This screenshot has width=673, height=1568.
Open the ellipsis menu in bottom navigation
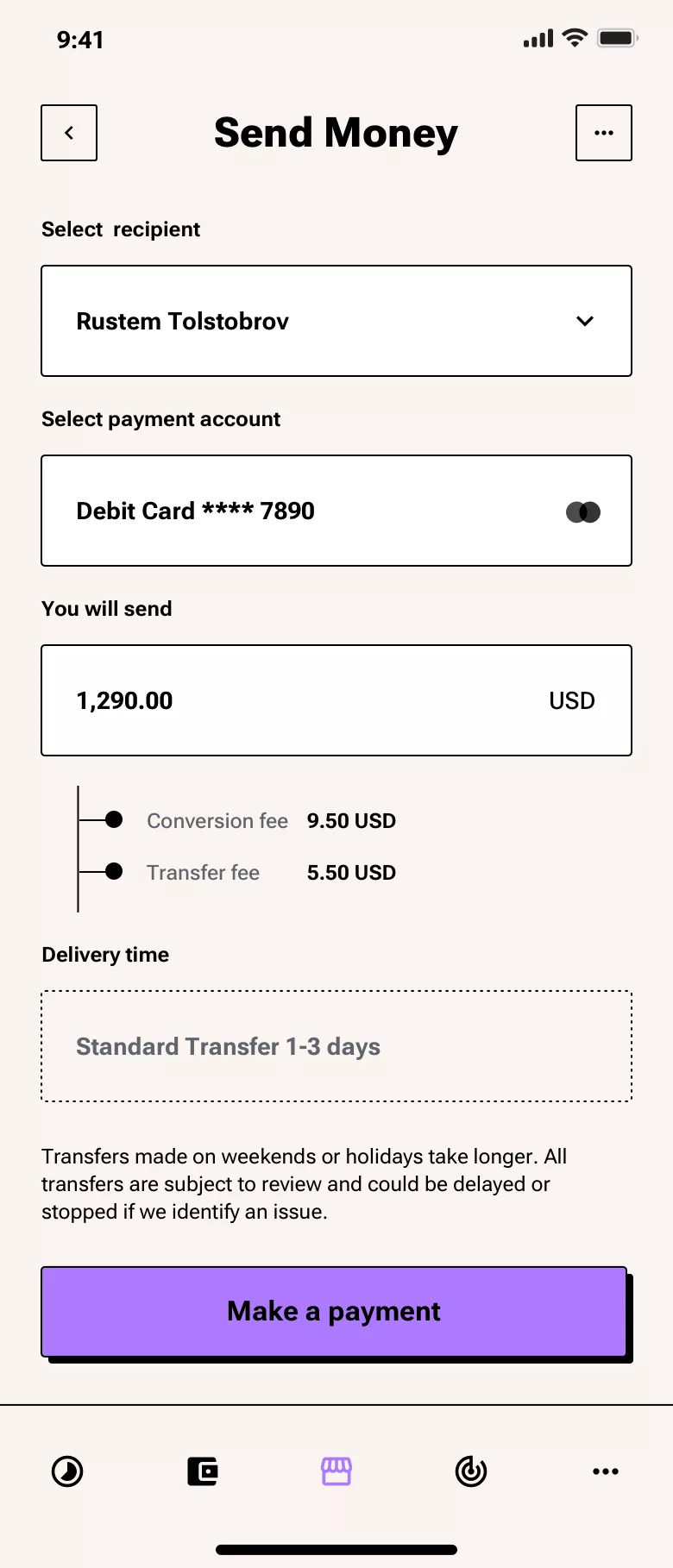point(606,1471)
